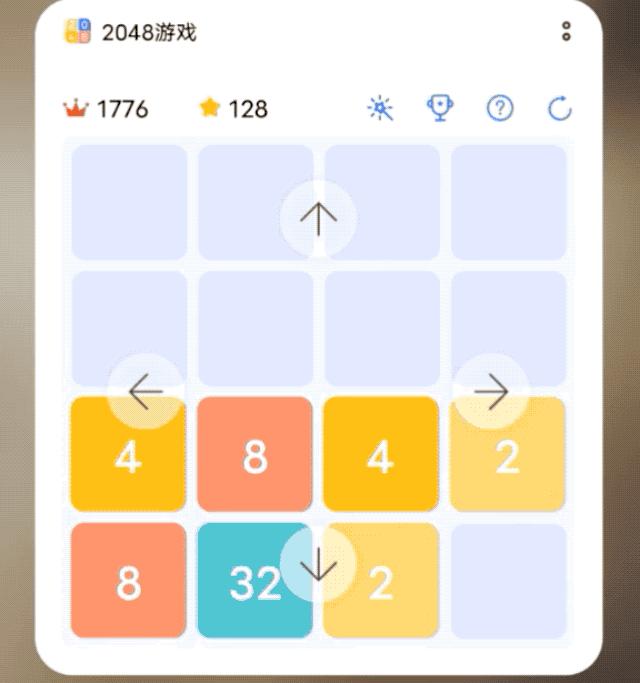This screenshot has width=640, height=683.
Task: Open the help question mark
Action: click(500, 108)
